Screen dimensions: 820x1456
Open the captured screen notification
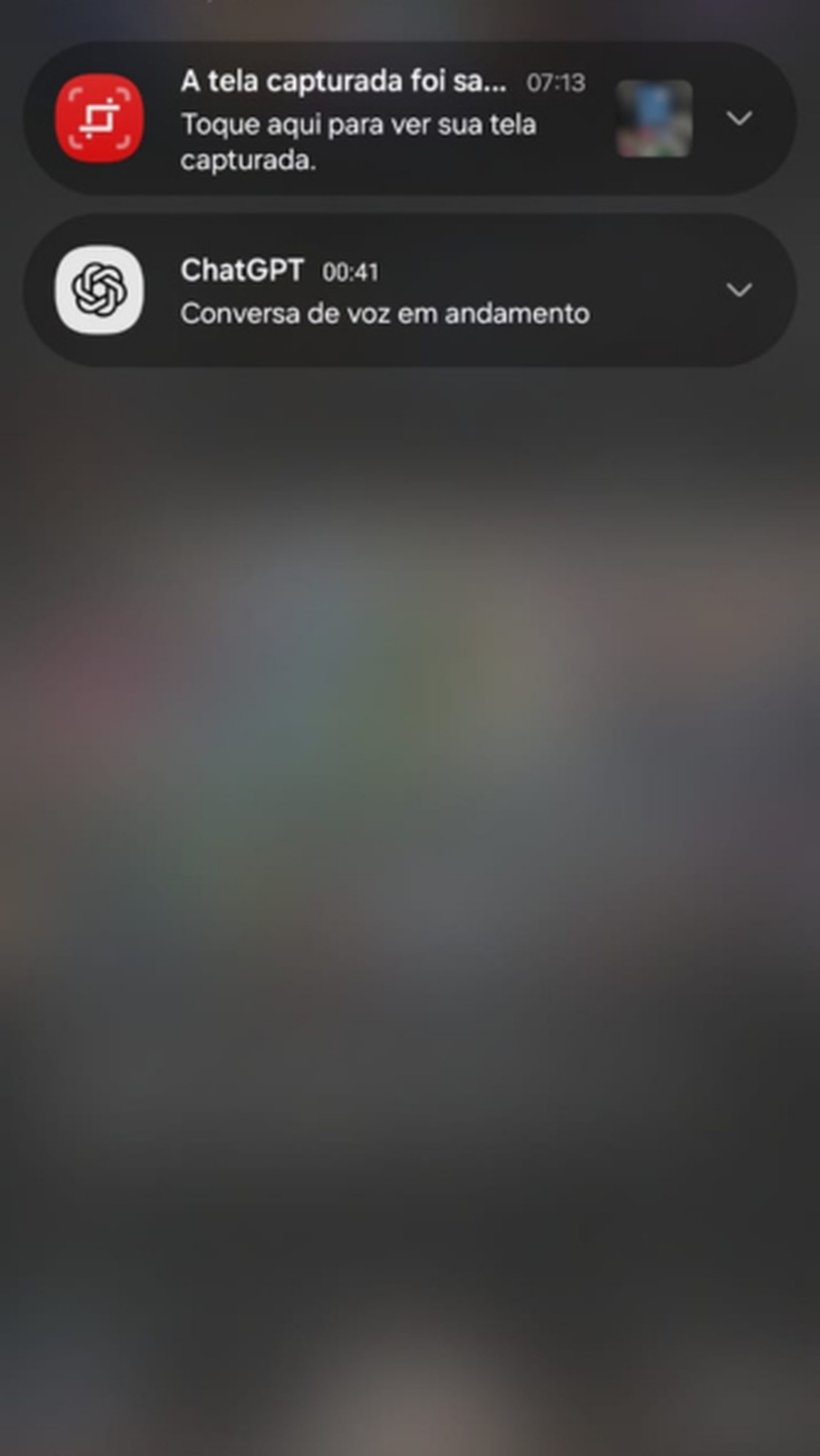point(358,123)
